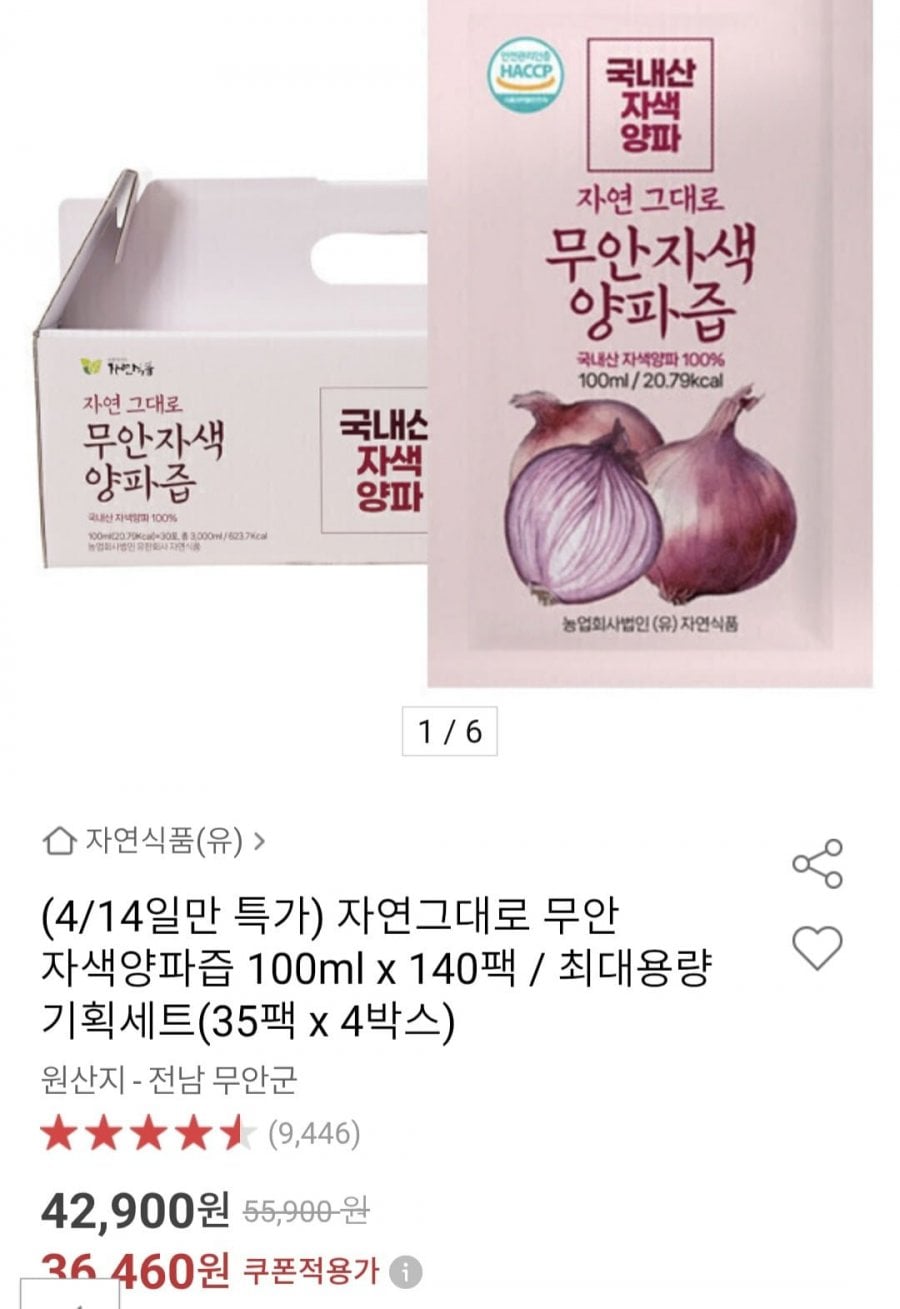Show coupon price info tooltip
This screenshot has width=900, height=1309.
coord(405,1273)
